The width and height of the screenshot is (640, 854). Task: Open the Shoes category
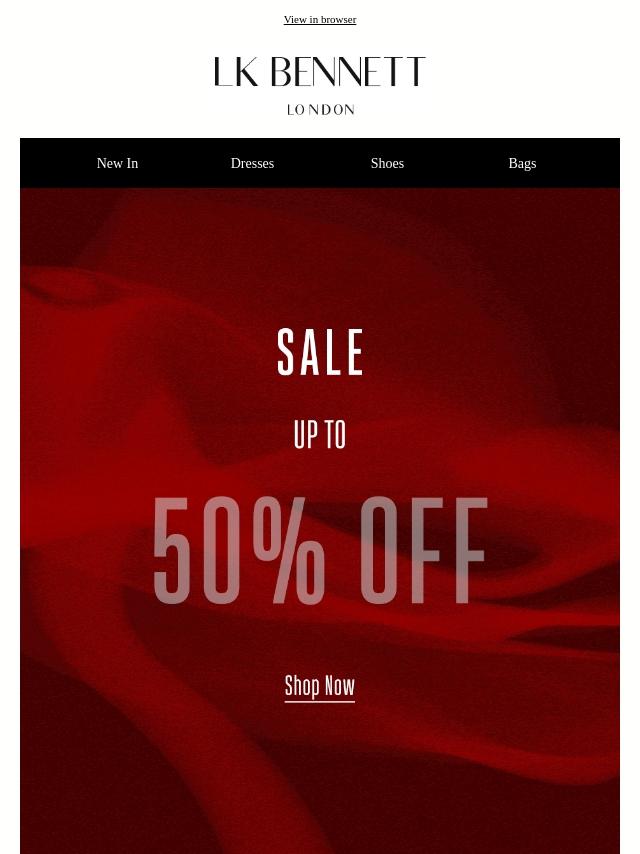(x=387, y=163)
